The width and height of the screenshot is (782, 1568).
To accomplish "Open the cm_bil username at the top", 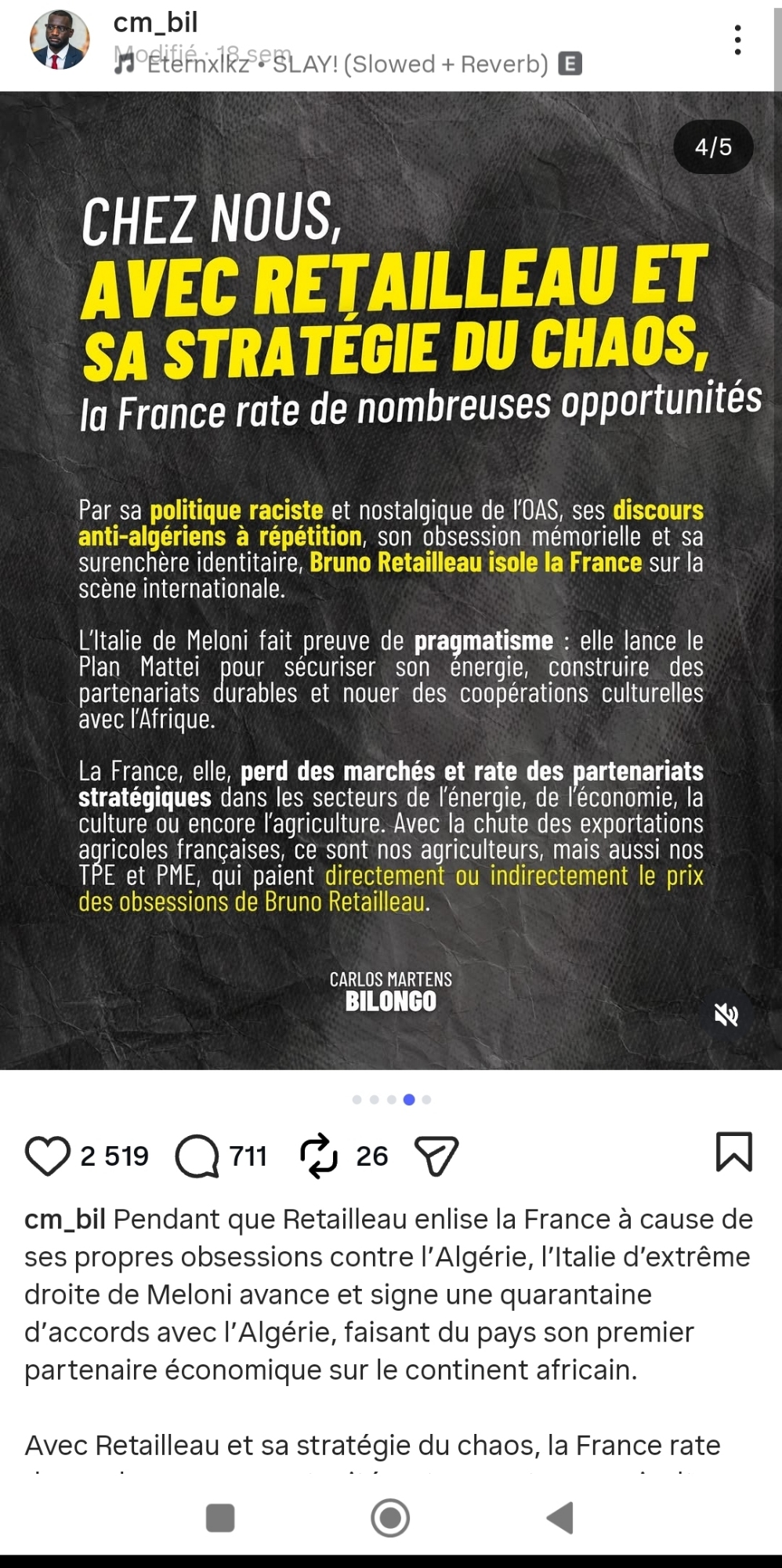I will click(155, 22).
